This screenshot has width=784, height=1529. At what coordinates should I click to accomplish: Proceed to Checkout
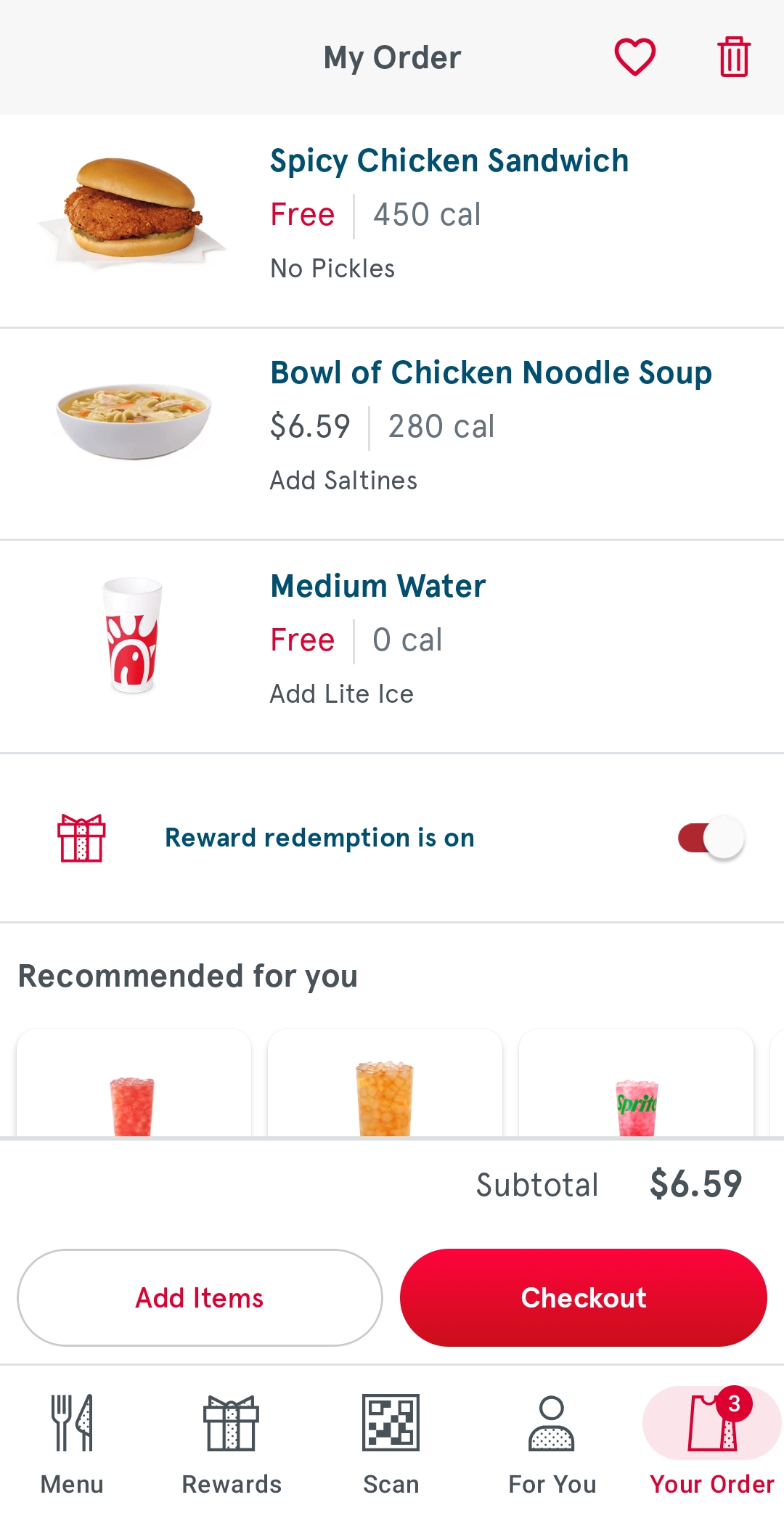click(583, 1297)
